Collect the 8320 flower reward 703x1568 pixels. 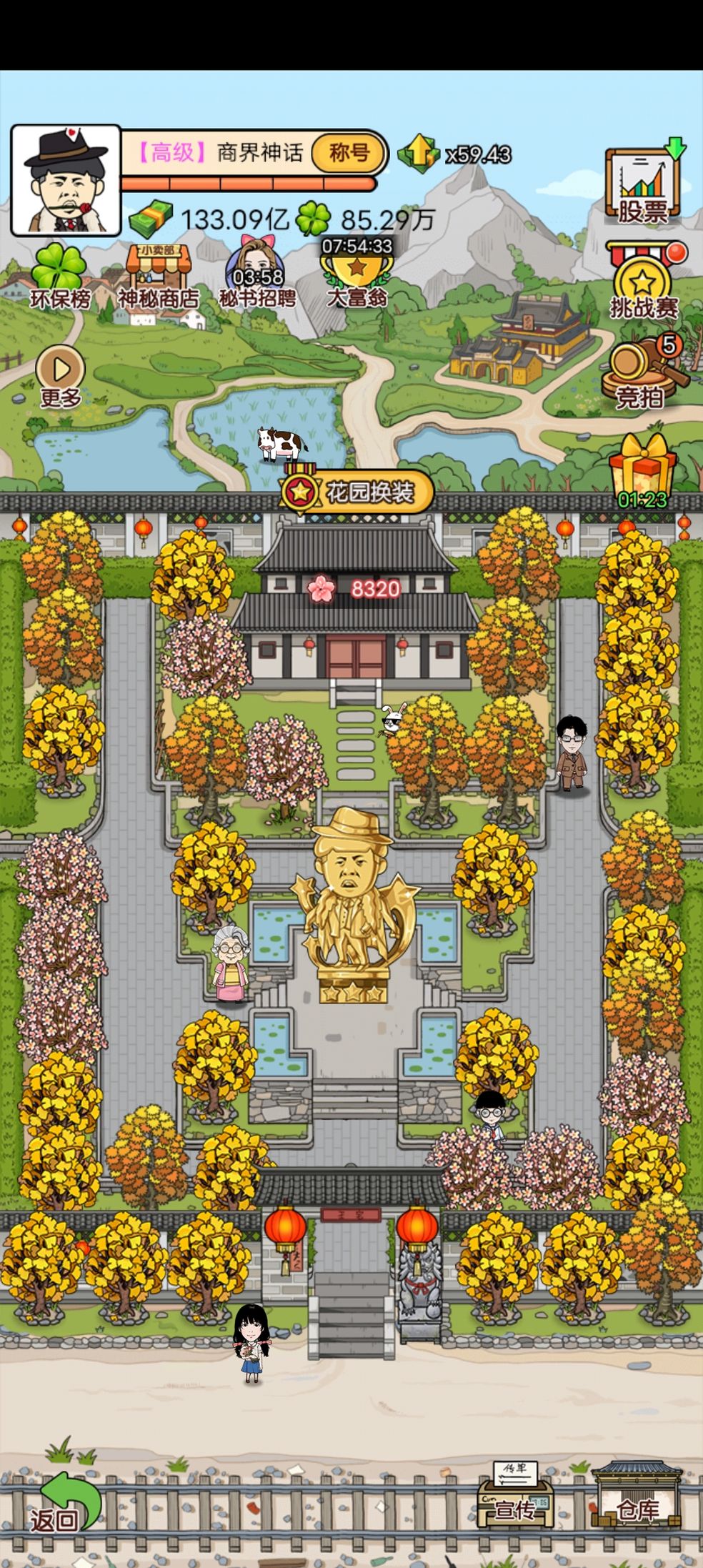[x=354, y=589]
